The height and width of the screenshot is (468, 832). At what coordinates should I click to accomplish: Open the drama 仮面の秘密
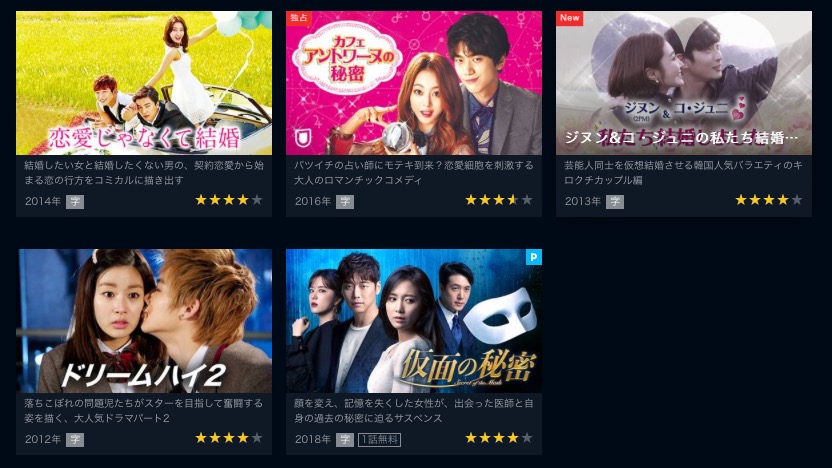[414, 320]
